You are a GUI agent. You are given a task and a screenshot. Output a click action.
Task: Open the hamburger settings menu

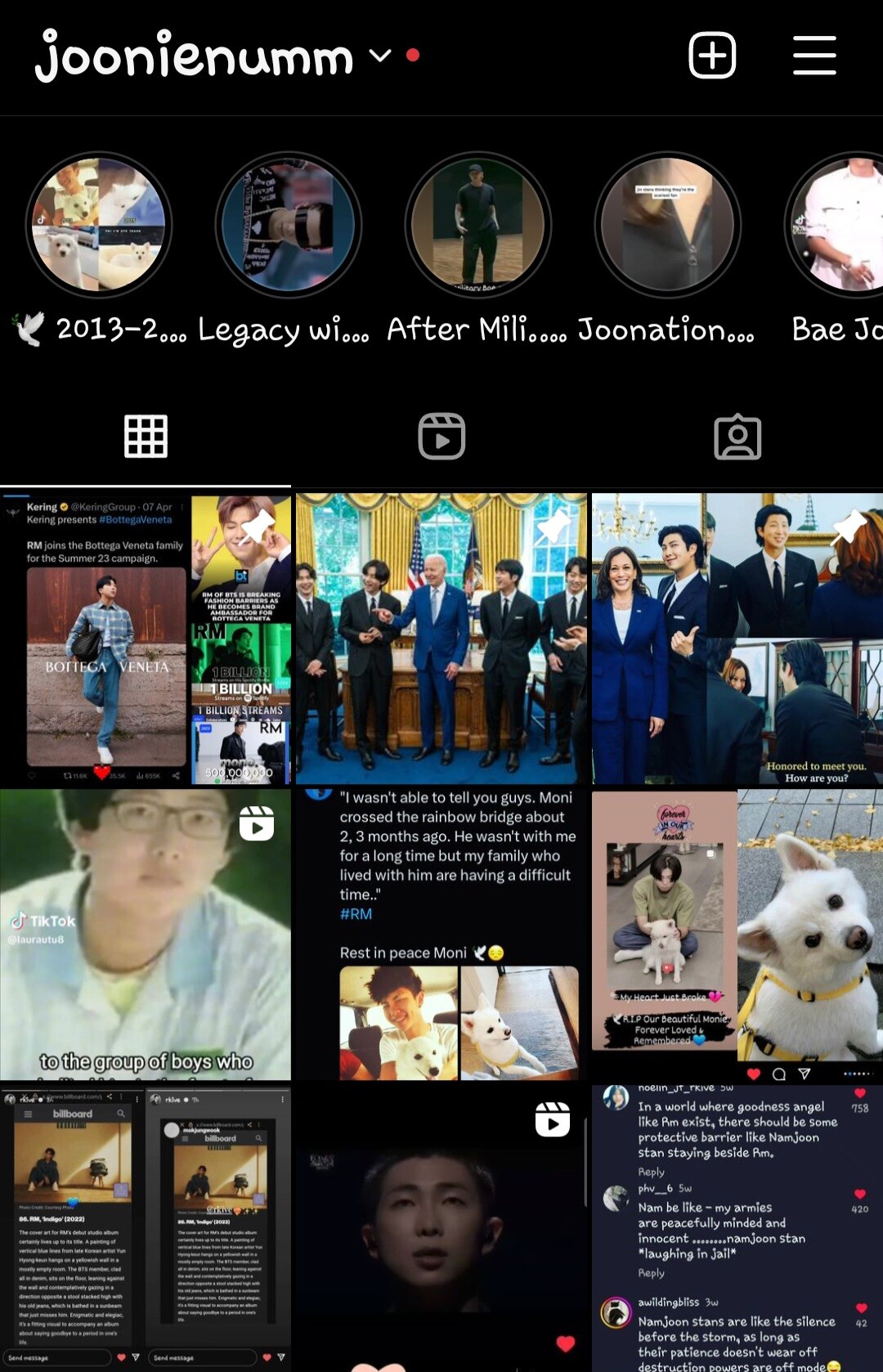814,56
